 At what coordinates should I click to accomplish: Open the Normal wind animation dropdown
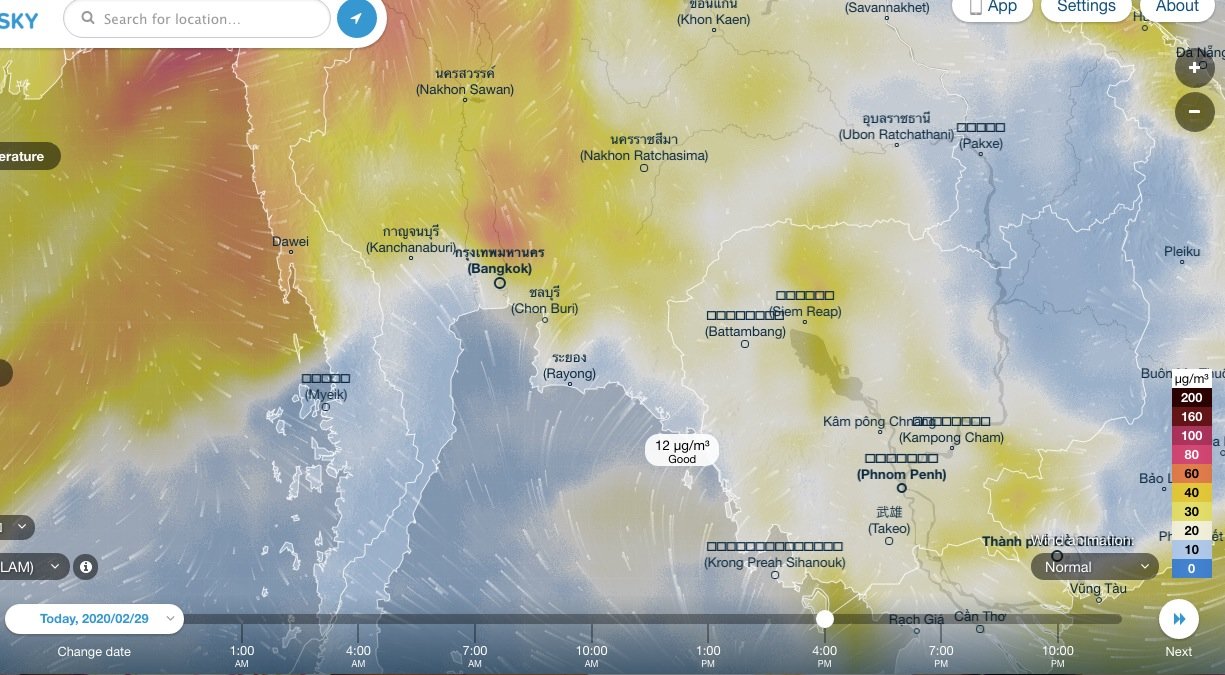pos(1094,567)
